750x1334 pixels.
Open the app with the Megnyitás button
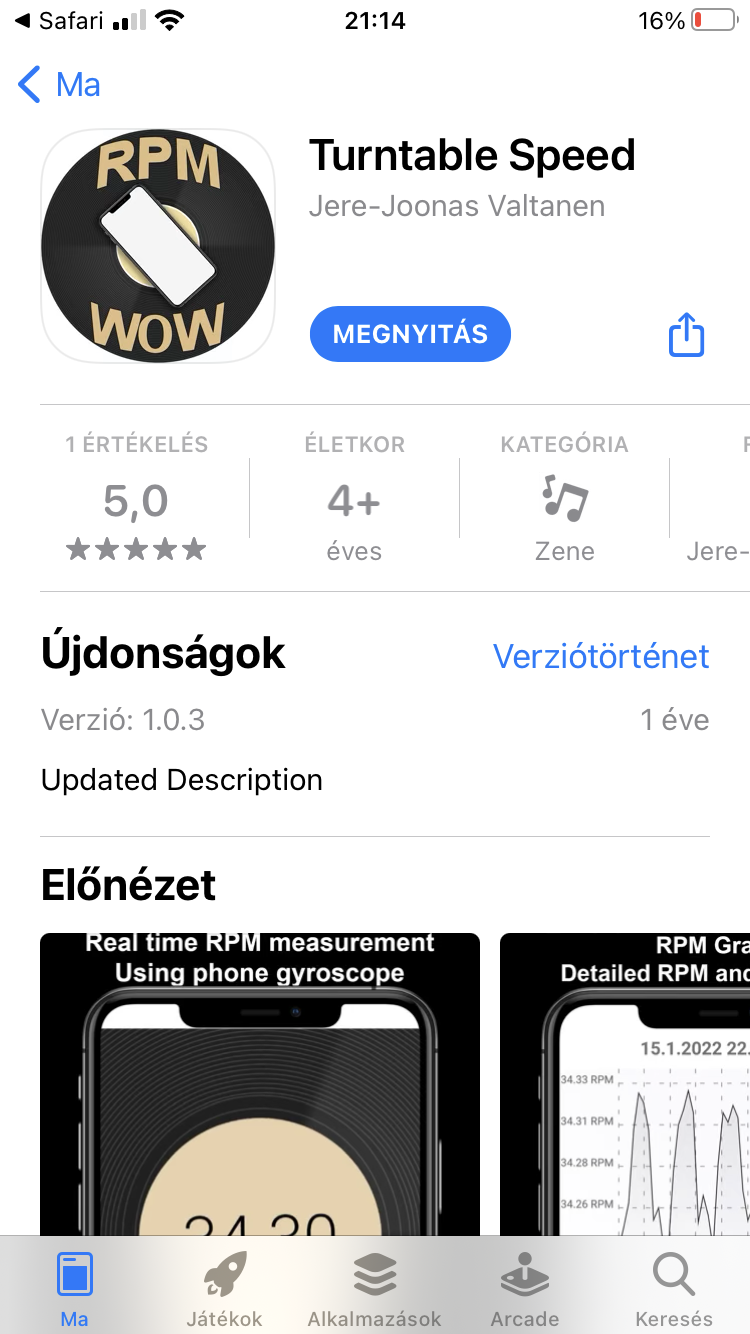click(x=410, y=334)
